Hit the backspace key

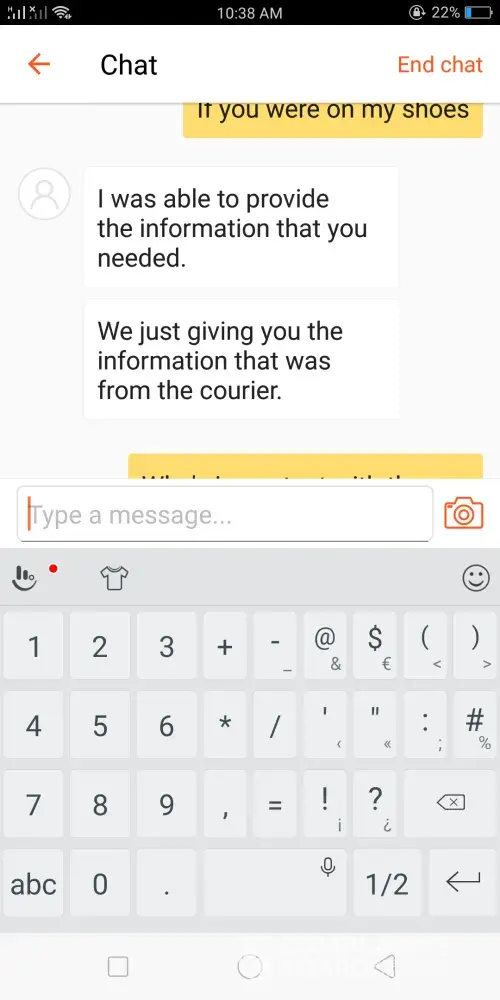pos(452,804)
